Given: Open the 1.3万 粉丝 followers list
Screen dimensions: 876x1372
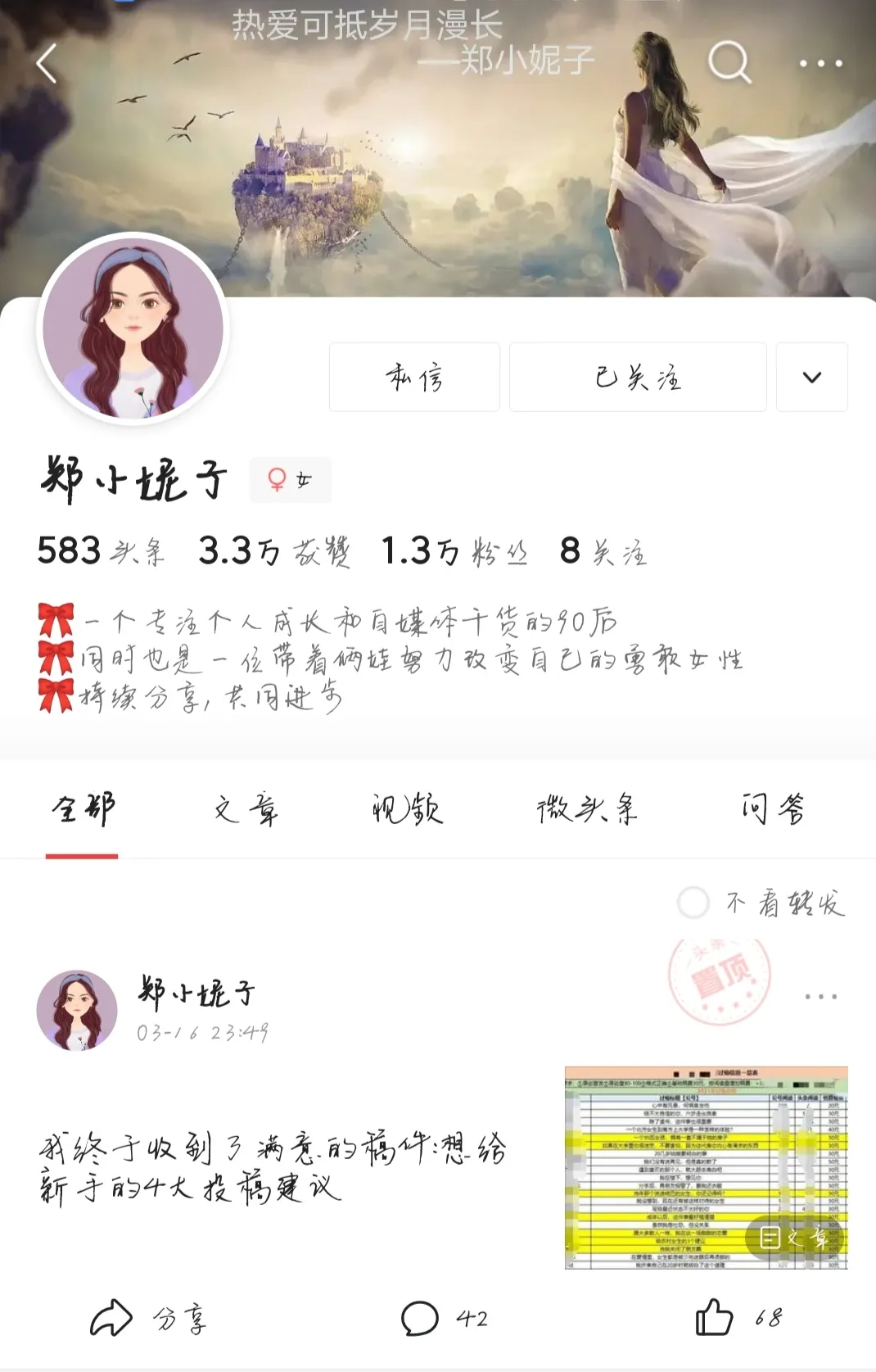Looking at the screenshot, I should pos(454,552).
